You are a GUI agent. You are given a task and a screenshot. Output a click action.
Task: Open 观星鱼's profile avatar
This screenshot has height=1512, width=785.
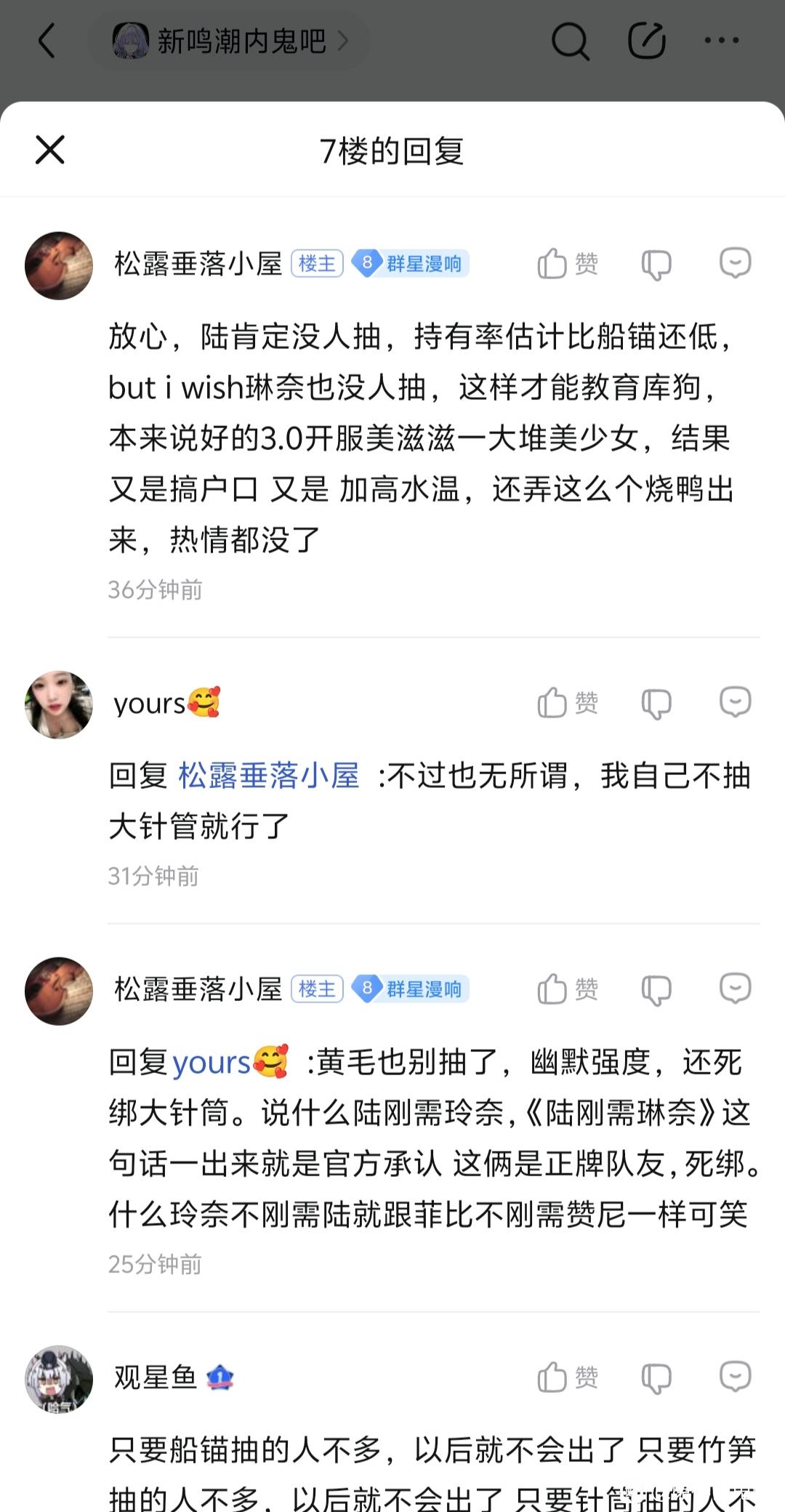(59, 1379)
